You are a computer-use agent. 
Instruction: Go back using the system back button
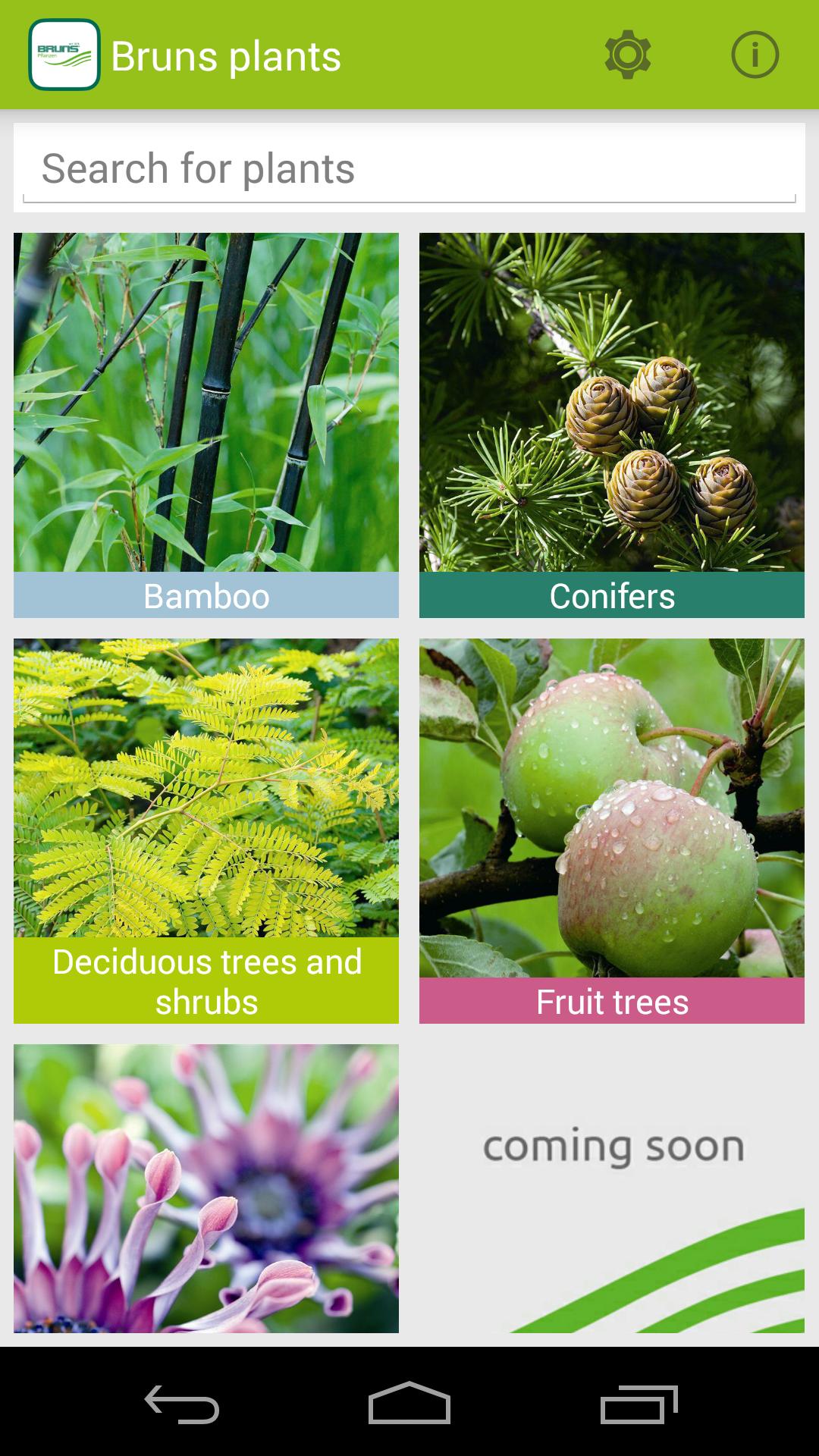[182, 1403]
